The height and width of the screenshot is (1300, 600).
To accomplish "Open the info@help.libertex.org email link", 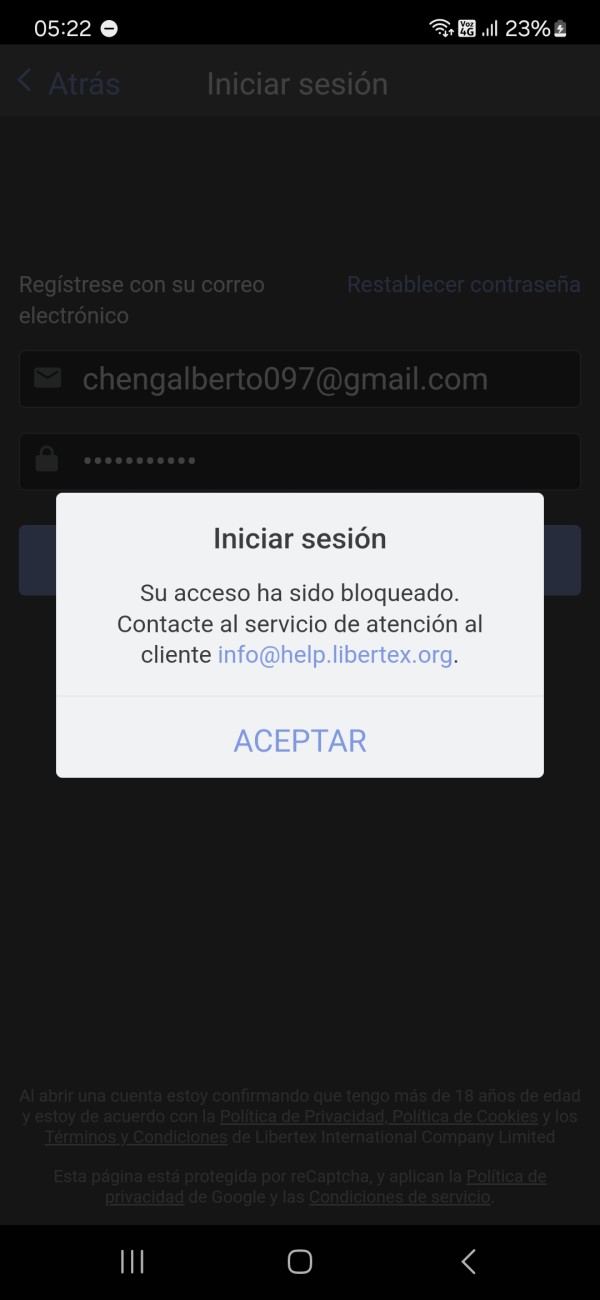I will [335, 656].
